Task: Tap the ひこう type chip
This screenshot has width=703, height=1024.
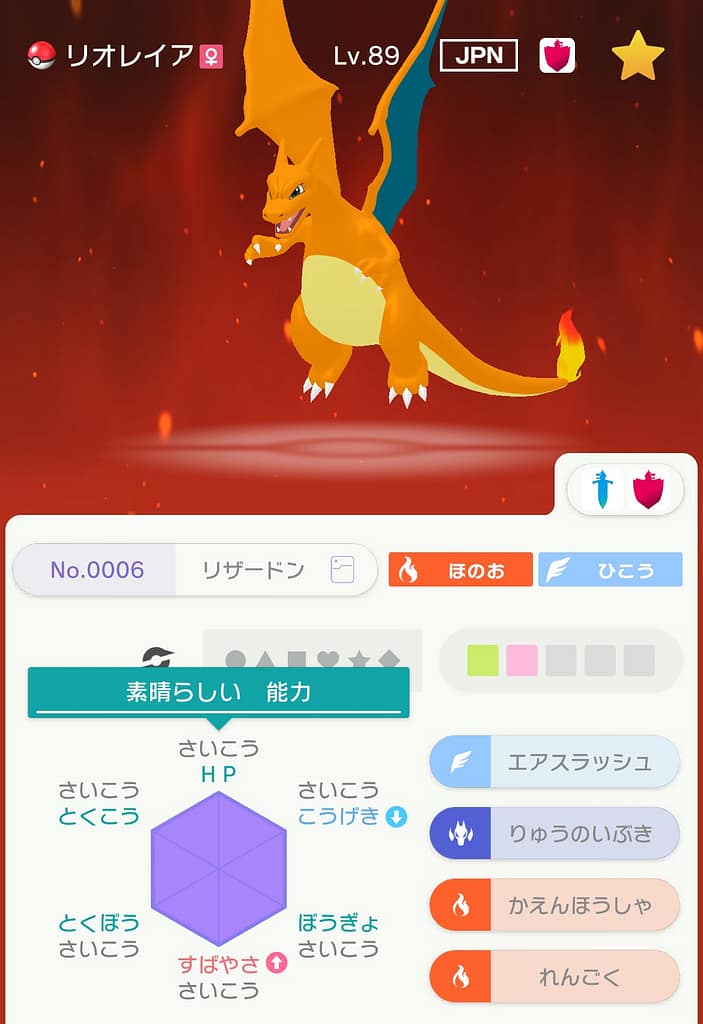Action: (x=610, y=570)
